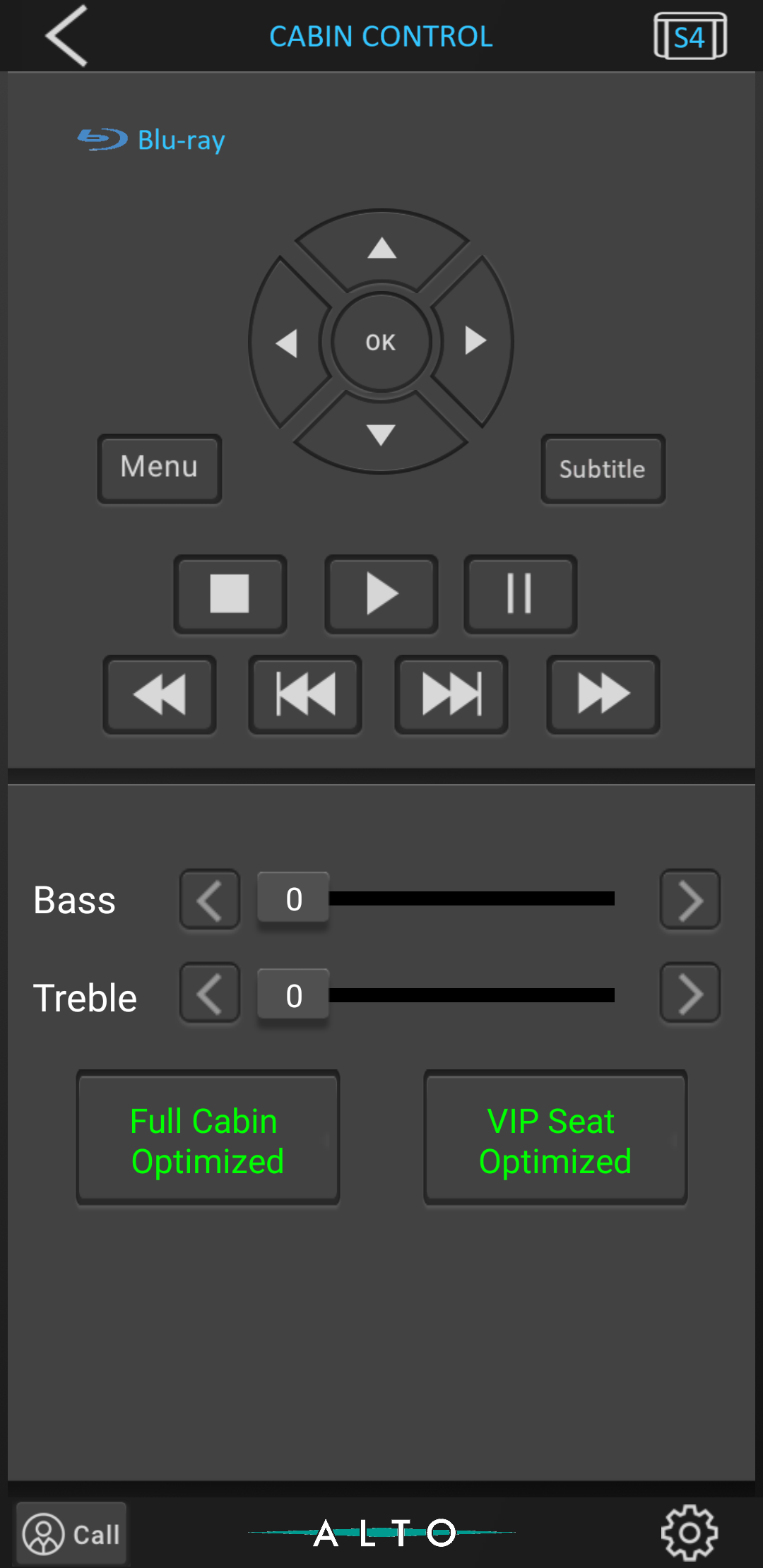Viewport: 763px width, 1568px height.
Task: Skip to the next chapter
Action: click(x=451, y=694)
